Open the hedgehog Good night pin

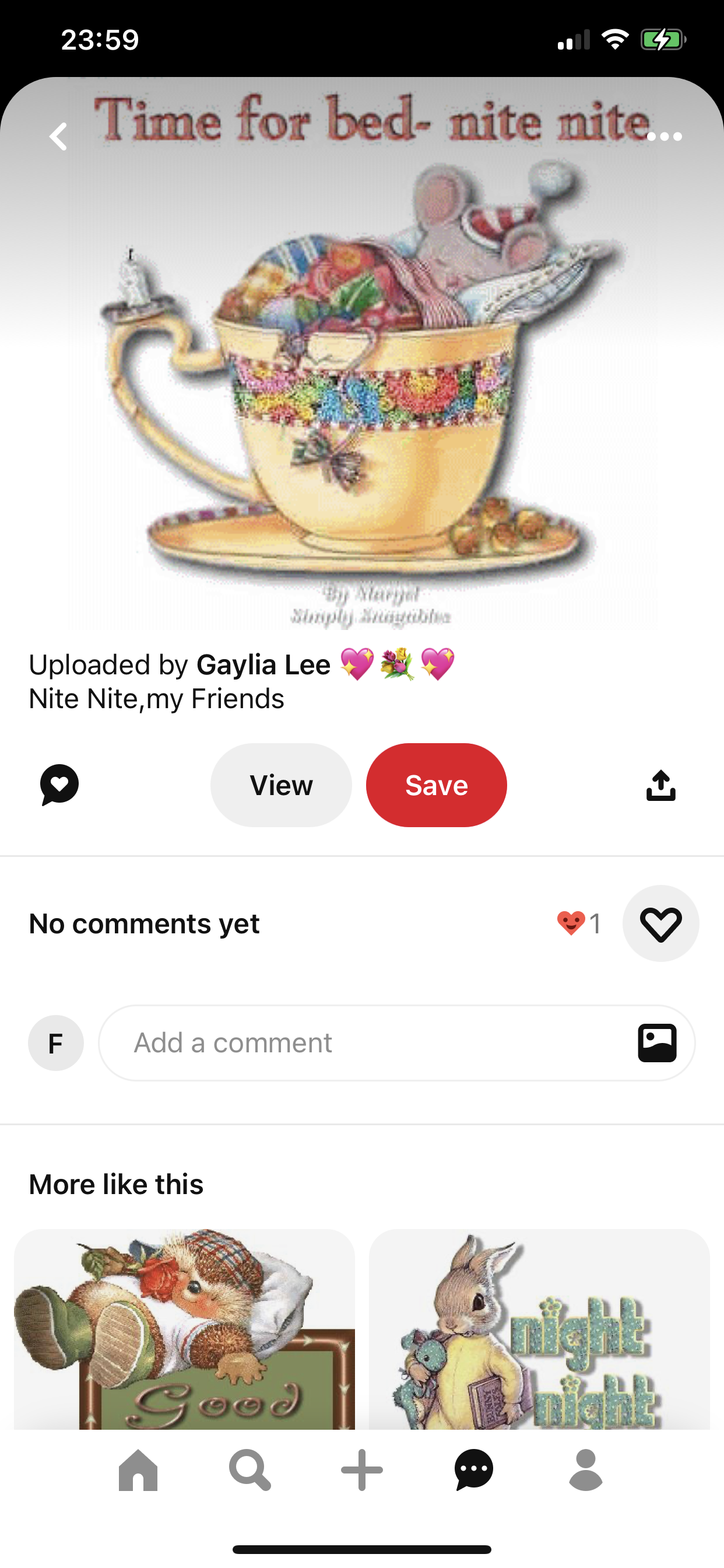(x=184, y=1328)
